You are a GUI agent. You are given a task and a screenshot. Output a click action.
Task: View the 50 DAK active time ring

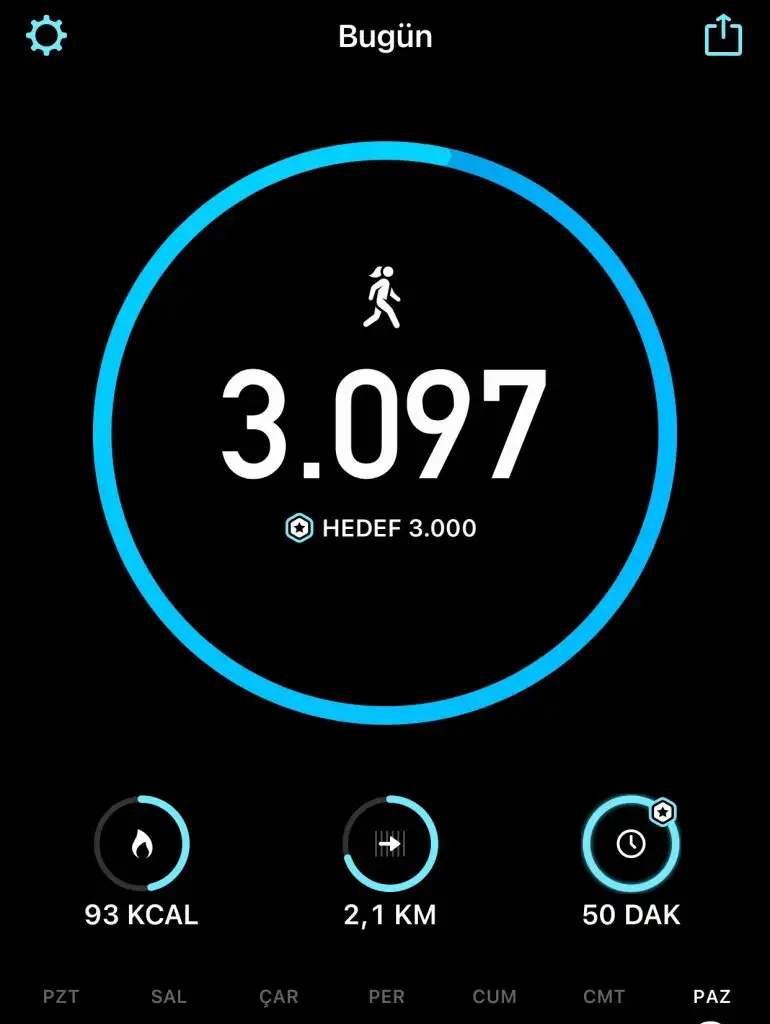tap(631, 845)
